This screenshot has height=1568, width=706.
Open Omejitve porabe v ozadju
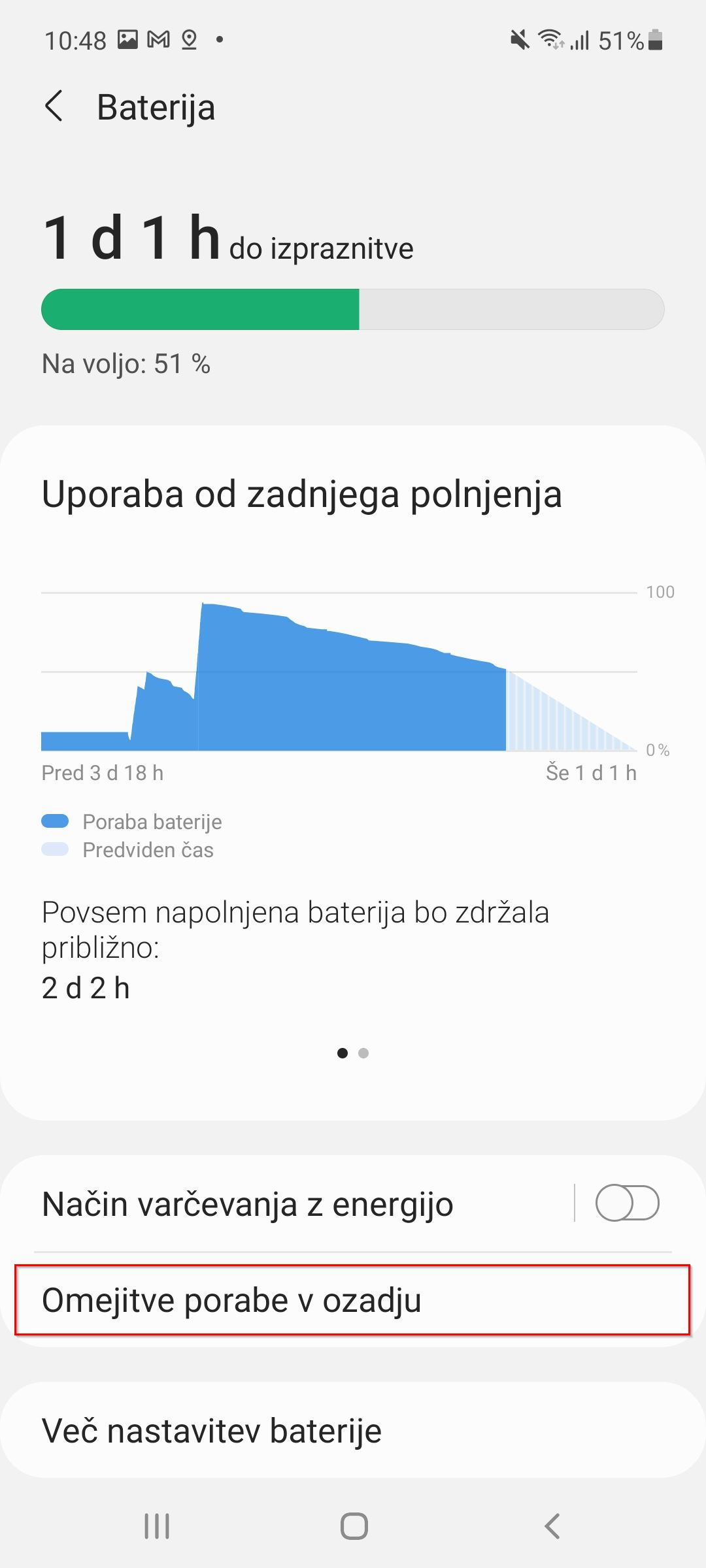click(x=353, y=1300)
